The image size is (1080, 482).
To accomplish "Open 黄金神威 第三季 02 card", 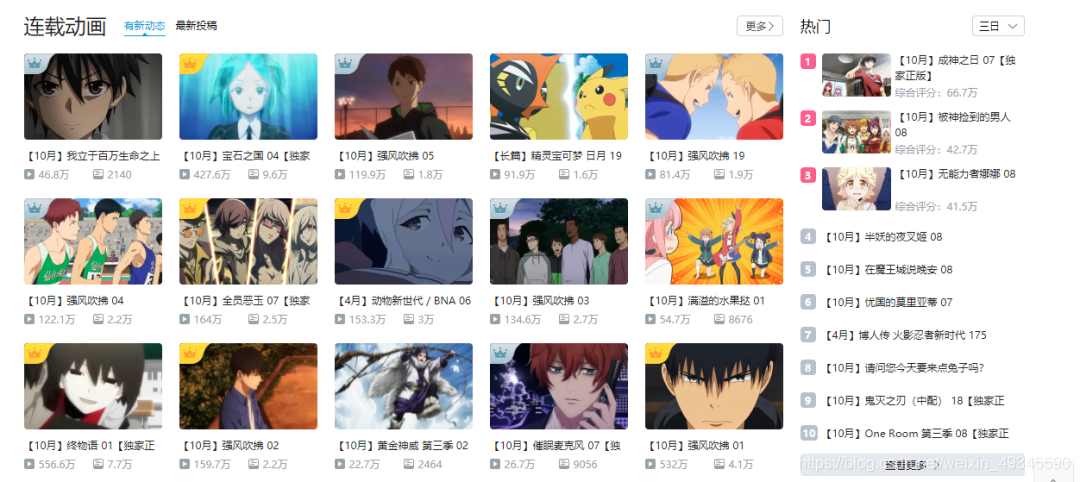I will coord(403,387).
